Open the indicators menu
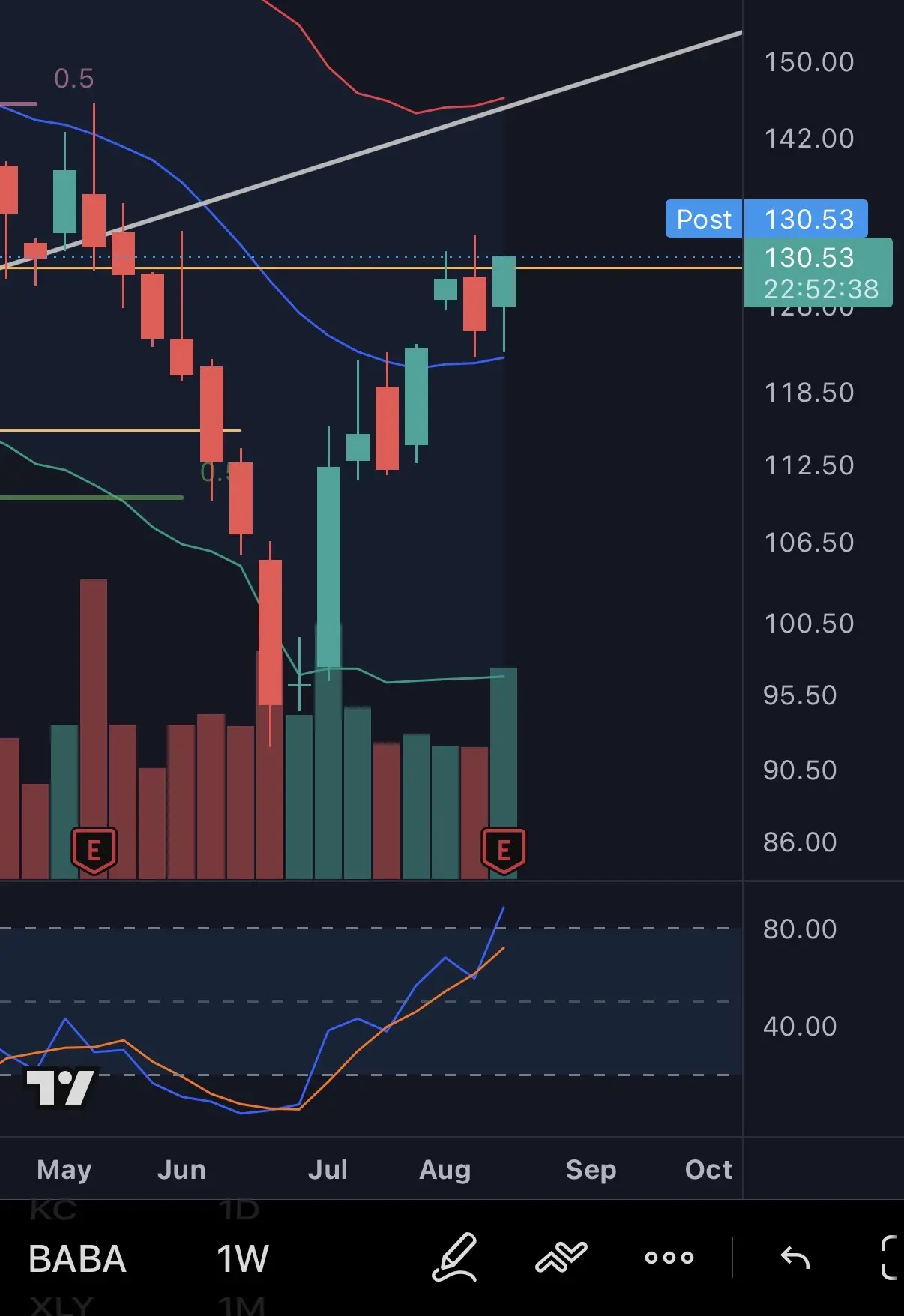Image resolution: width=904 pixels, height=1316 pixels. 561,1257
